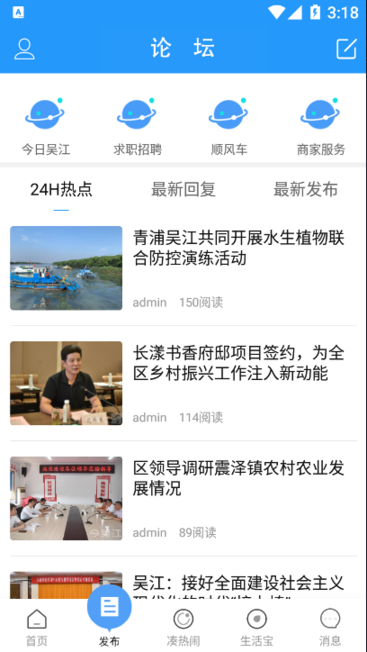Select the 24H热点 tab
The width and height of the screenshot is (367, 652).
pyautogui.click(x=61, y=190)
